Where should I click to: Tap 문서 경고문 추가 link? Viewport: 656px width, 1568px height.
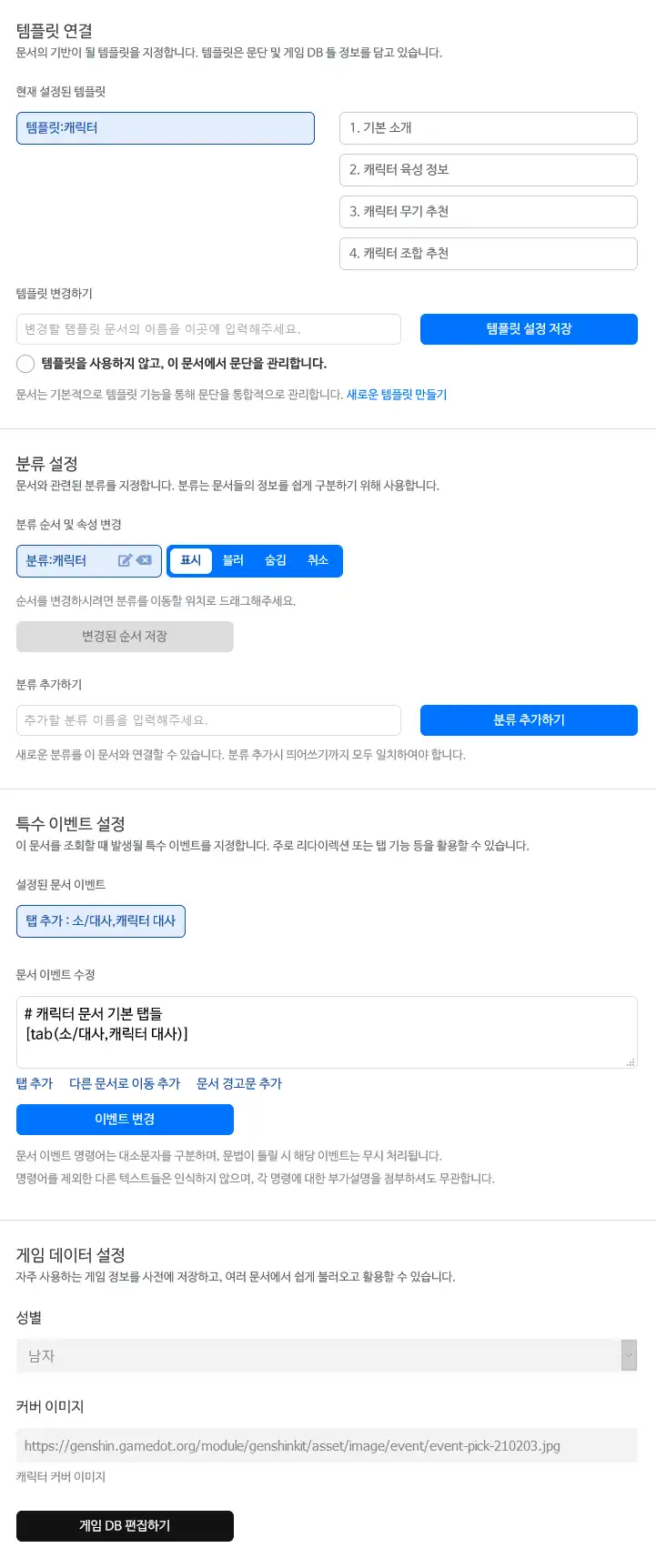point(239,1084)
